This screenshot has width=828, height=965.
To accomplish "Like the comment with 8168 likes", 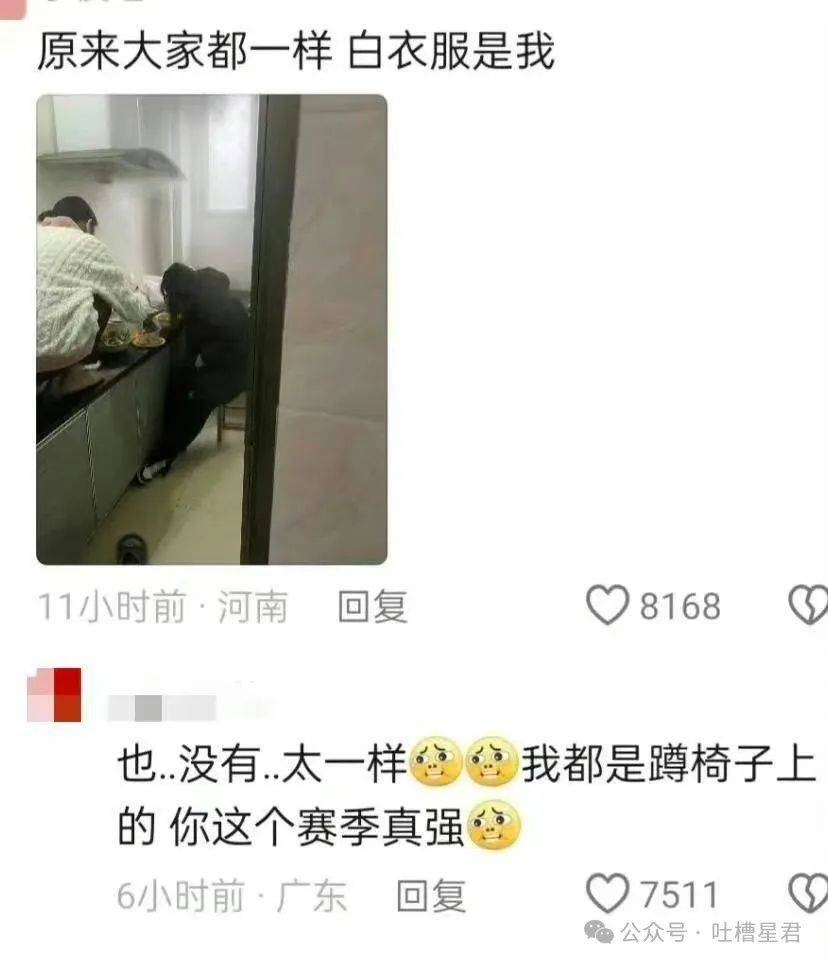I will tap(607, 606).
